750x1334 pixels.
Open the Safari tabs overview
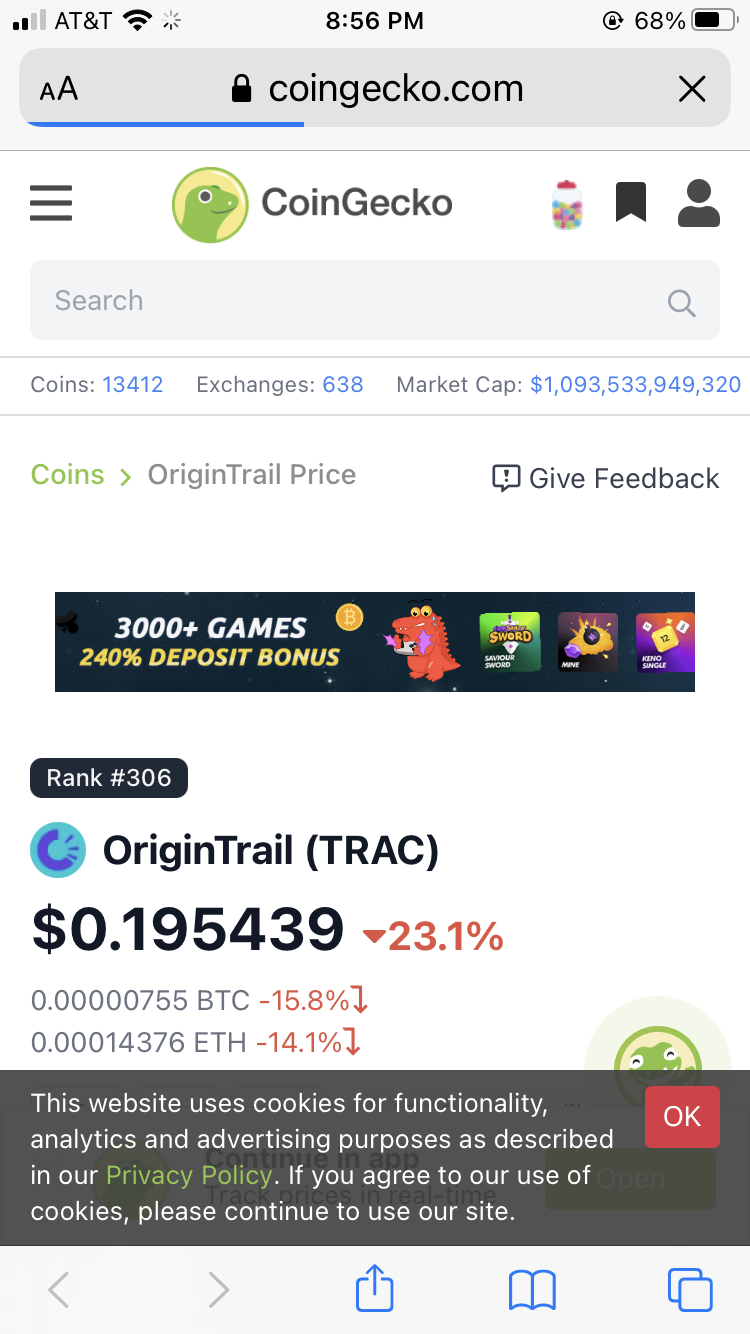690,1290
